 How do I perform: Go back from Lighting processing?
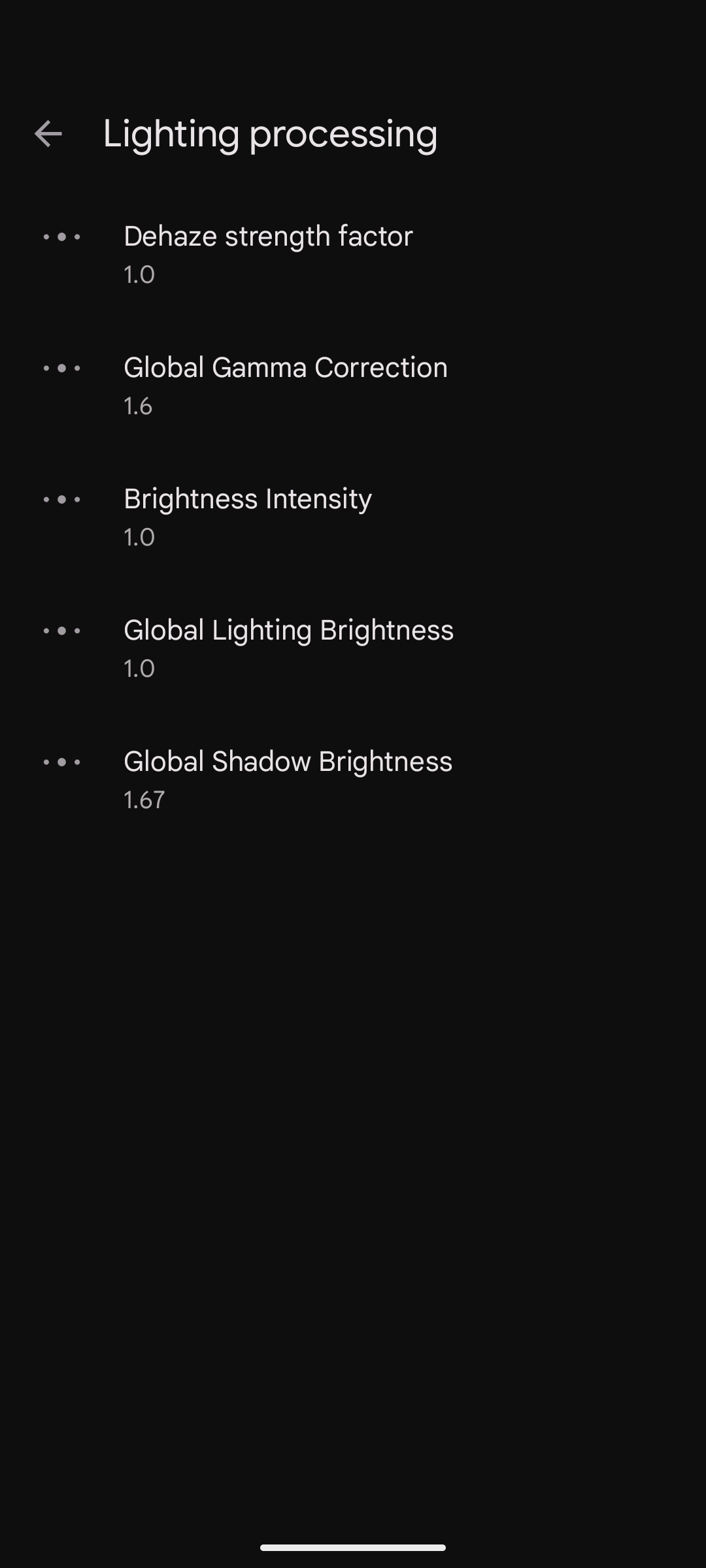coord(48,134)
